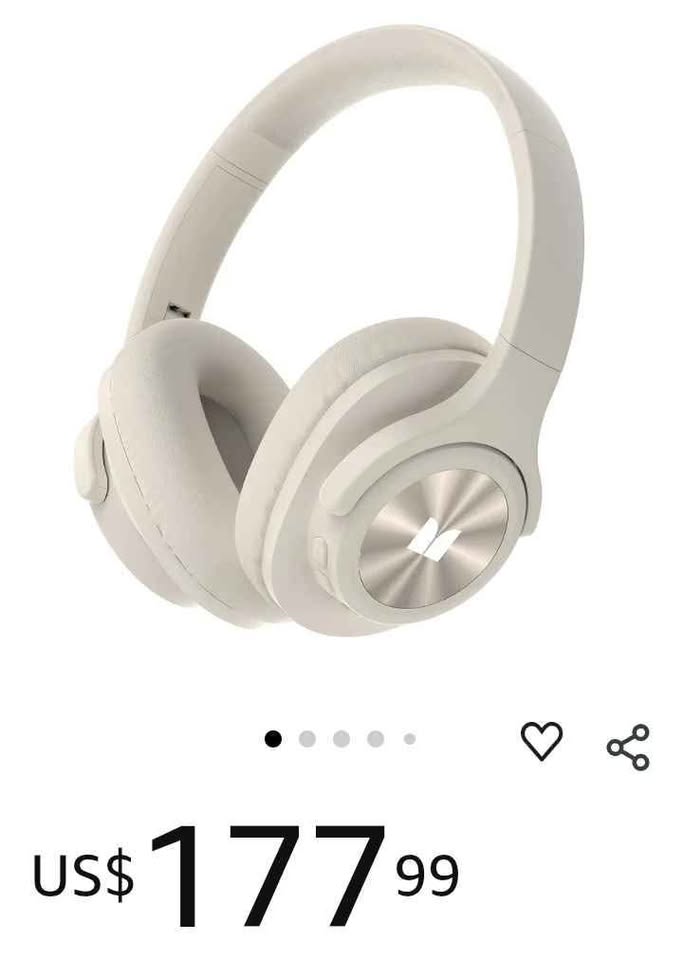Share this headphones product
Image resolution: width=683 pixels, height=960 pixels.
(628, 747)
